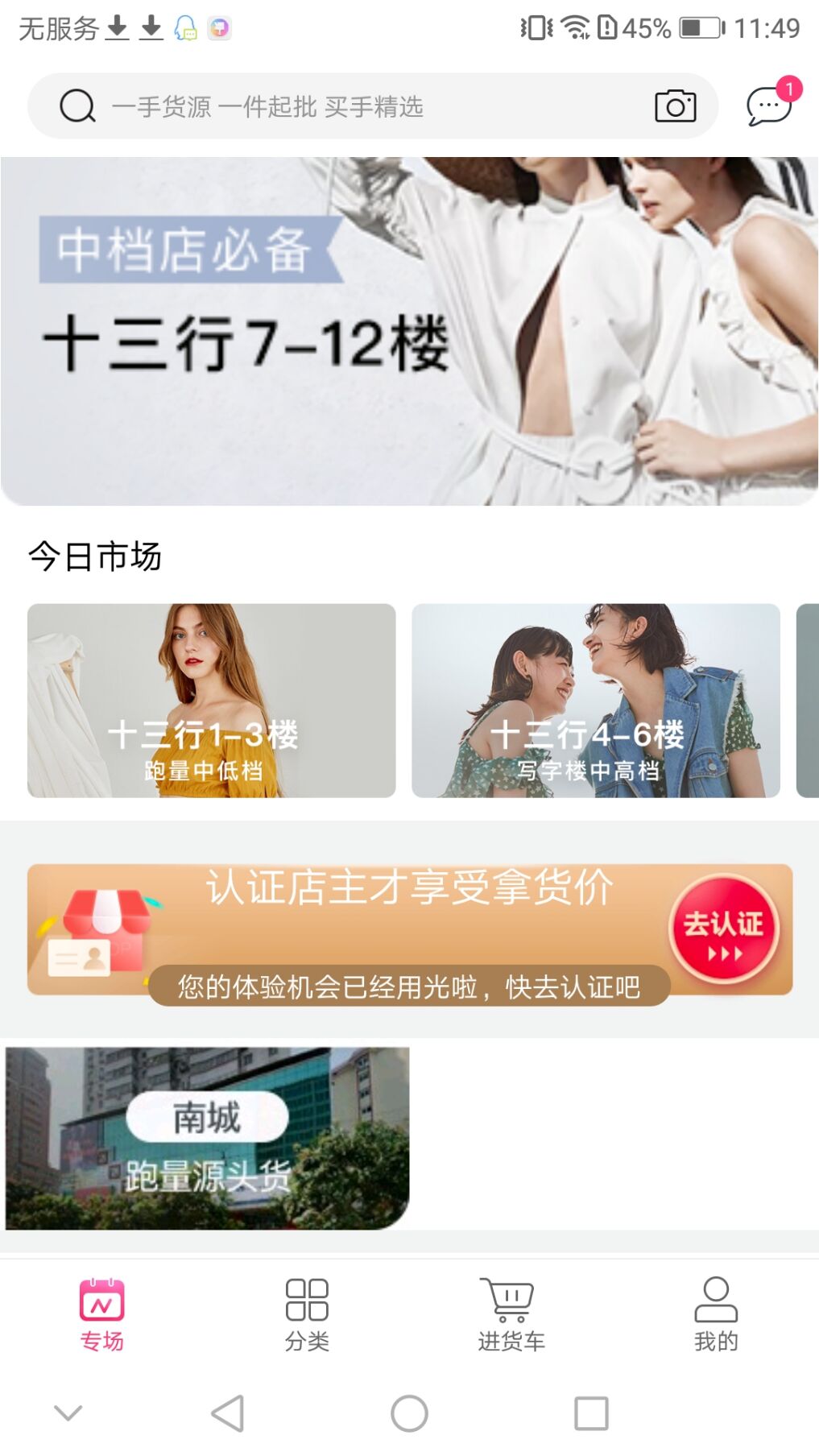Go to the 我的 tab
The height and width of the screenshot is (1456, 819).
pyautogui.click(x=716, y=1314)
